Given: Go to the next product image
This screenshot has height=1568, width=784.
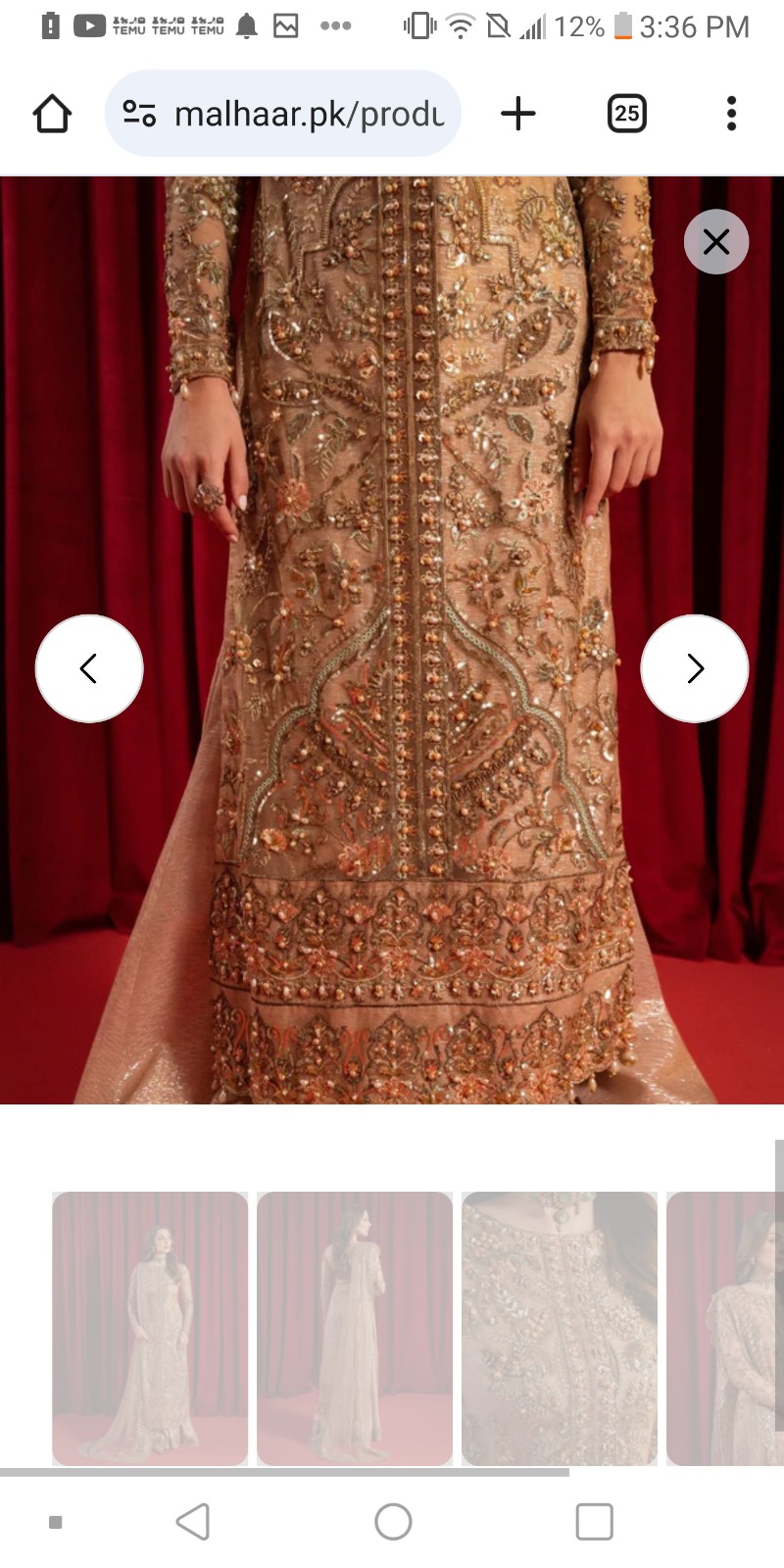Looking at the screenshot, I should click(x=695, y=668).
